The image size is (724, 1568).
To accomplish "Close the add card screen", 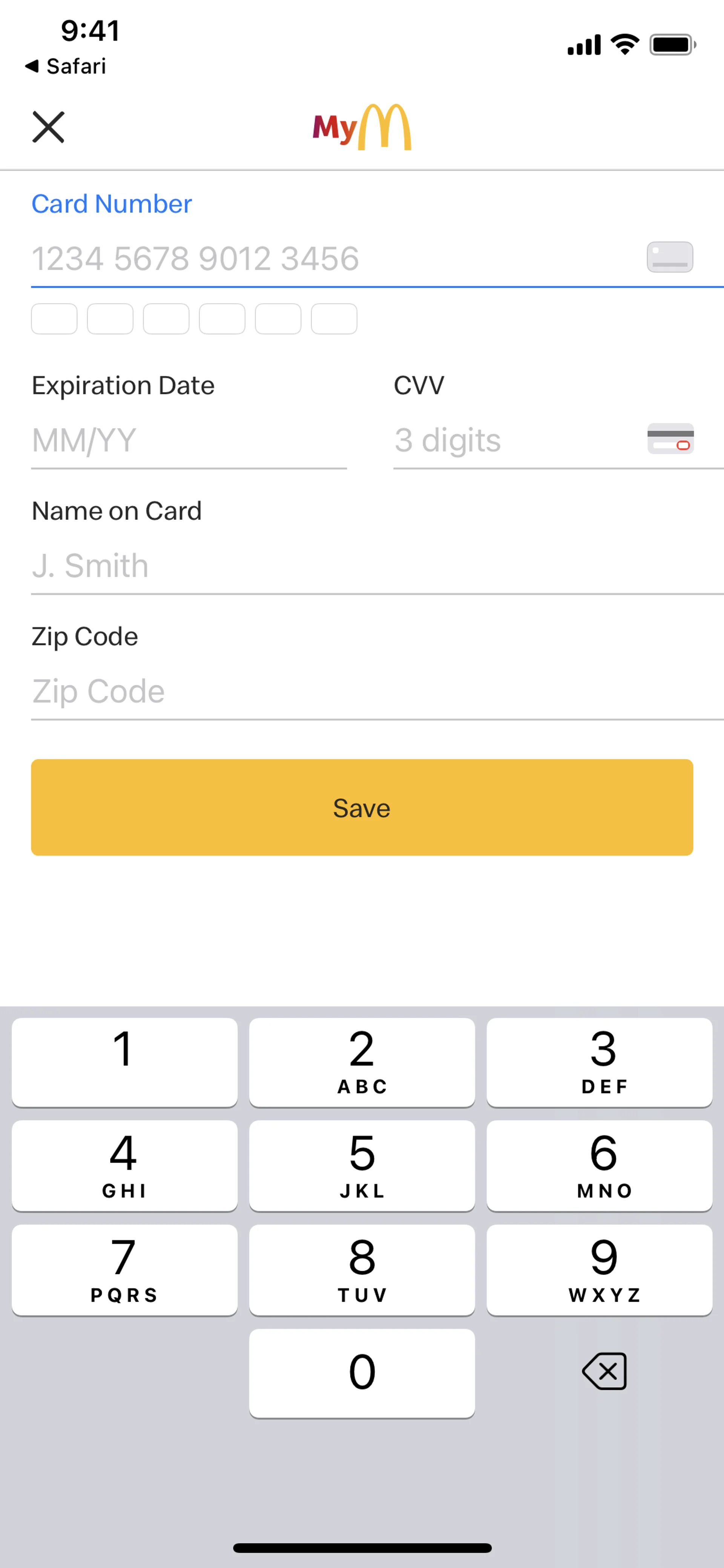I will (48, 127).
